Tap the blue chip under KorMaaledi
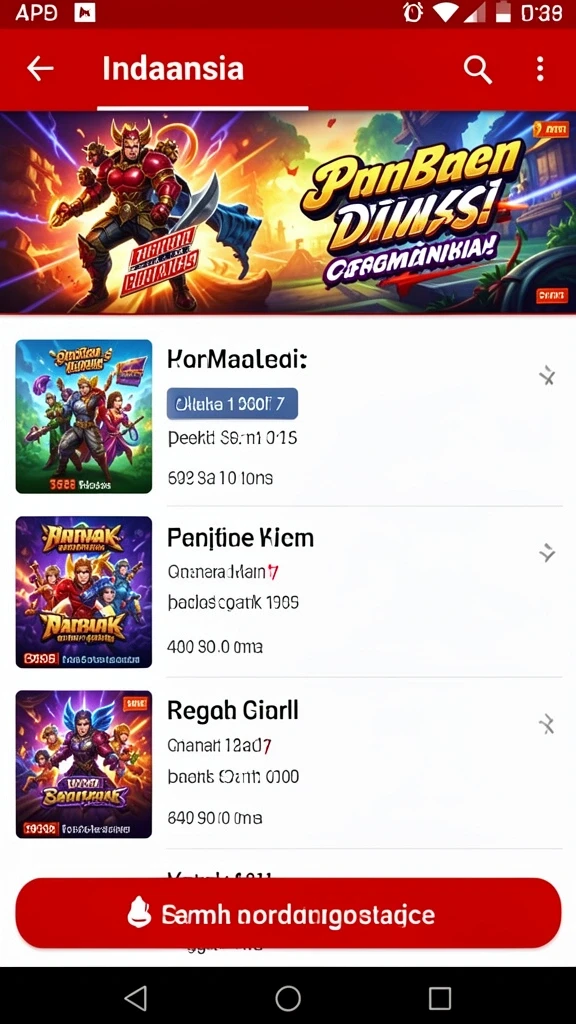Viewport: 576px width, 1024px height. point(232,404)
